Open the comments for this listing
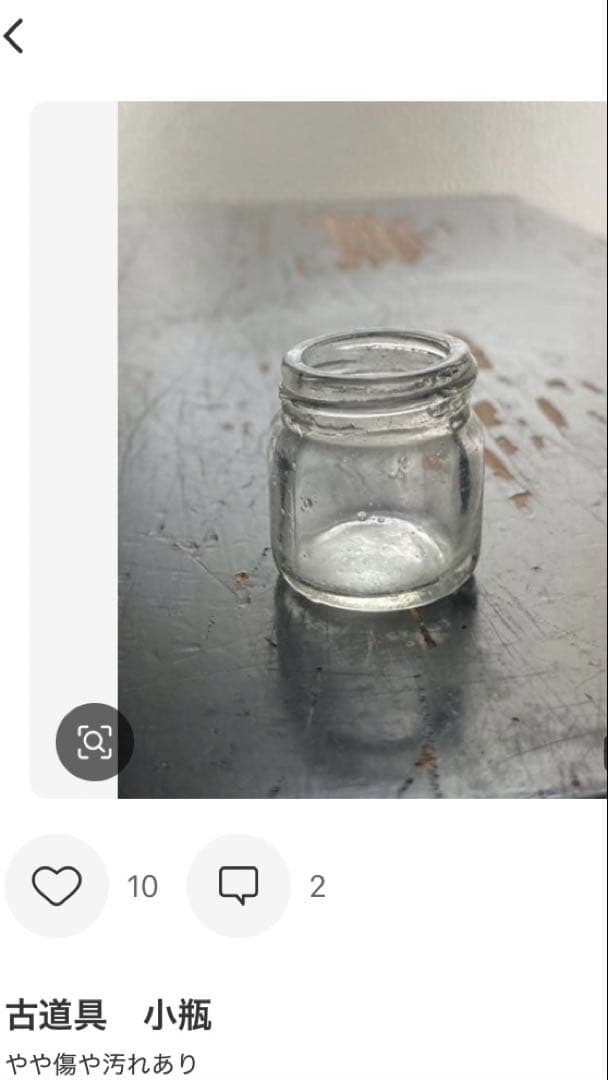The width and height of the screenshot is (608, 1080). coord(238,886)
